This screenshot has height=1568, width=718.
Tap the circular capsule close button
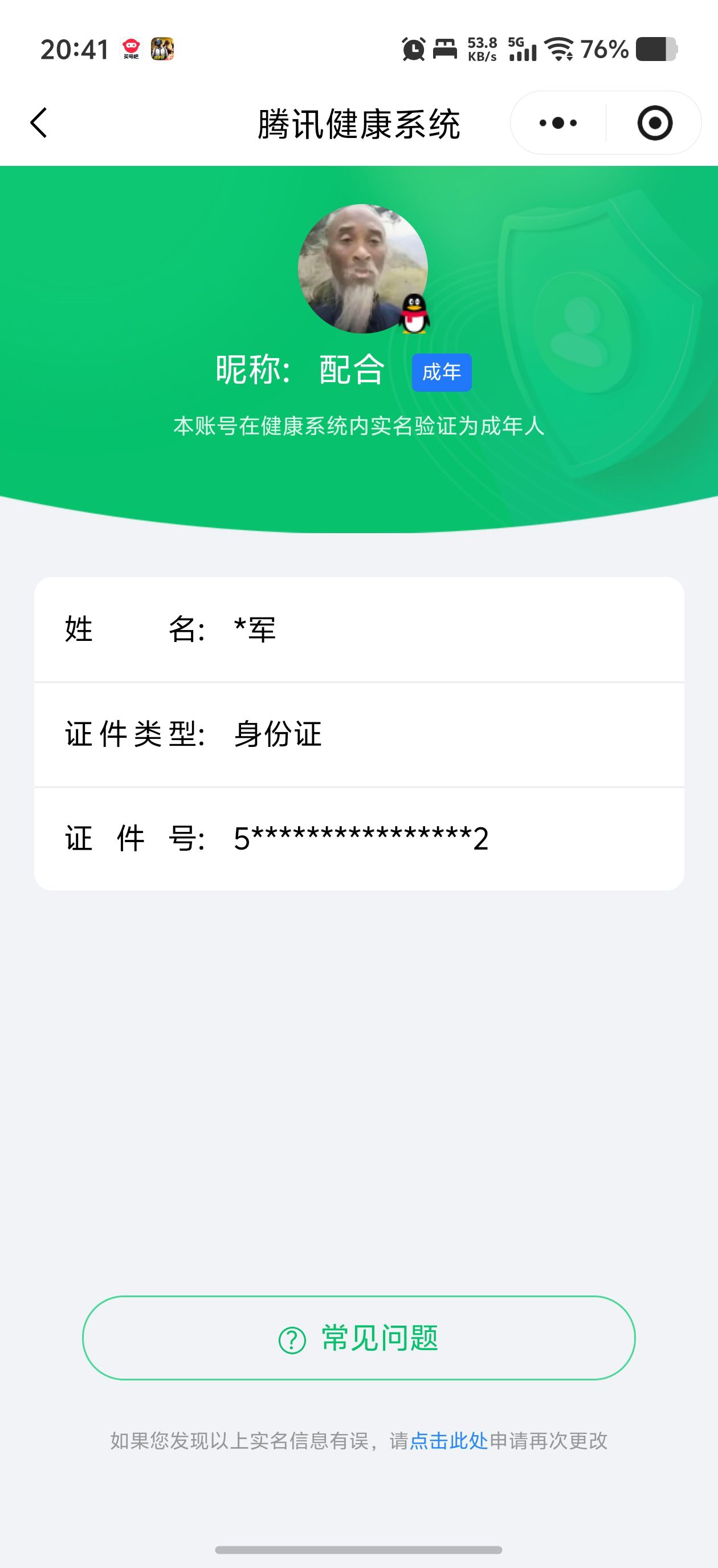click(655, 123)
